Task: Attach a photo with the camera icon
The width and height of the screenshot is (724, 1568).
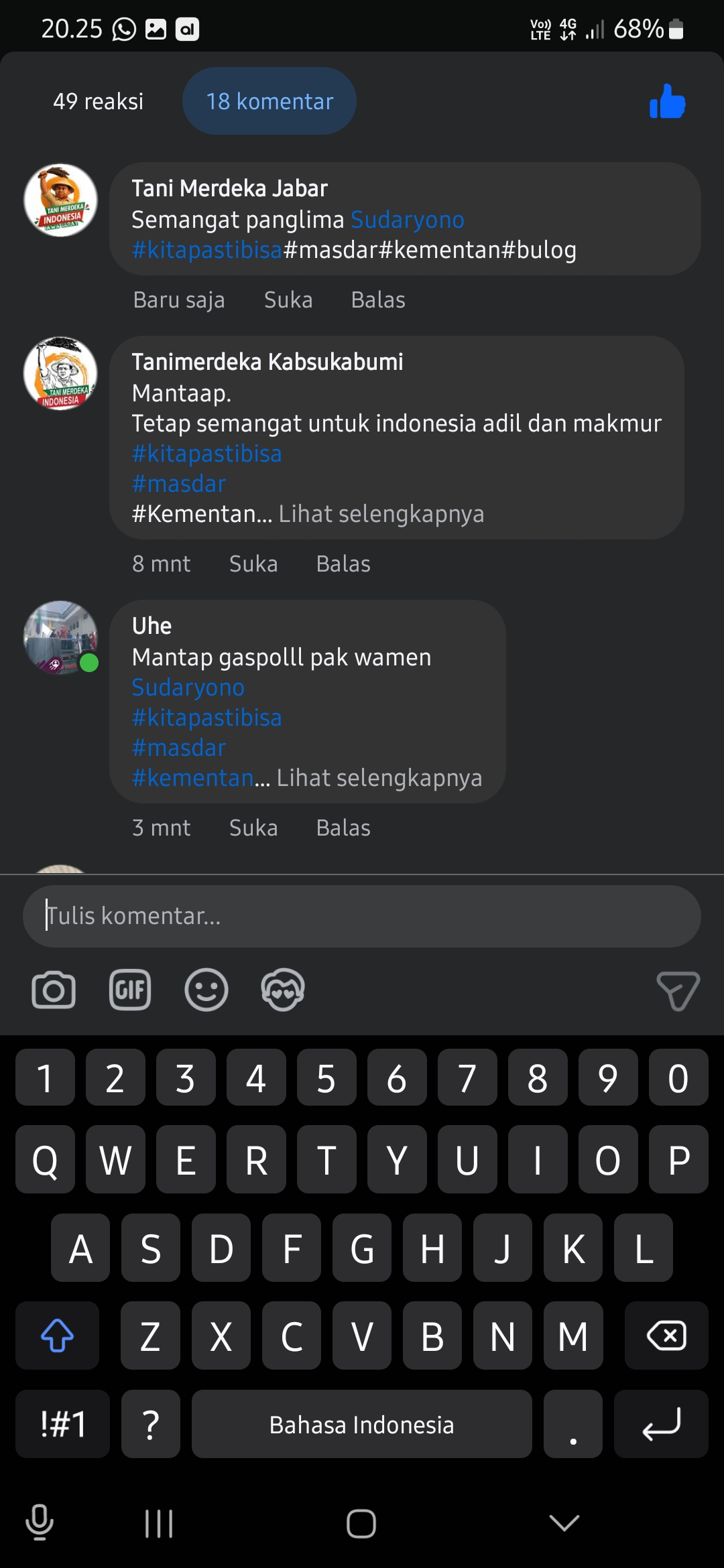Action: click(x=54, y=990)
